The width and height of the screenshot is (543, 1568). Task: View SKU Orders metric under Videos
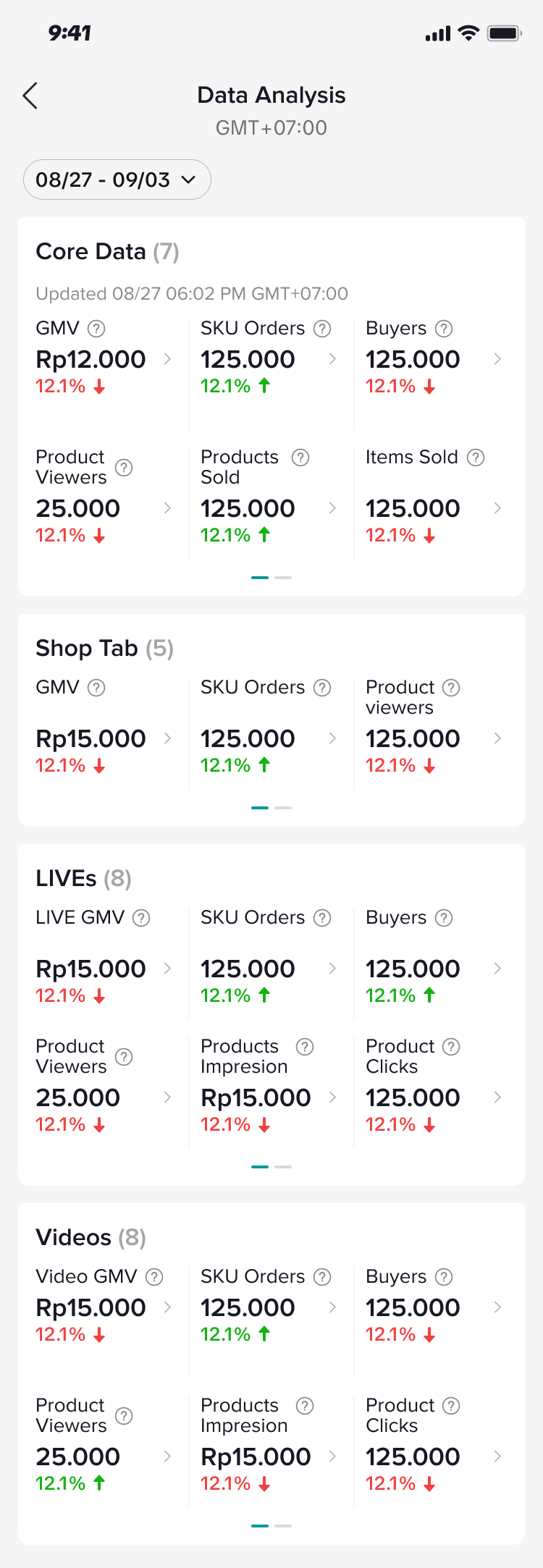pyautogui.click(x=268, y=1307)
